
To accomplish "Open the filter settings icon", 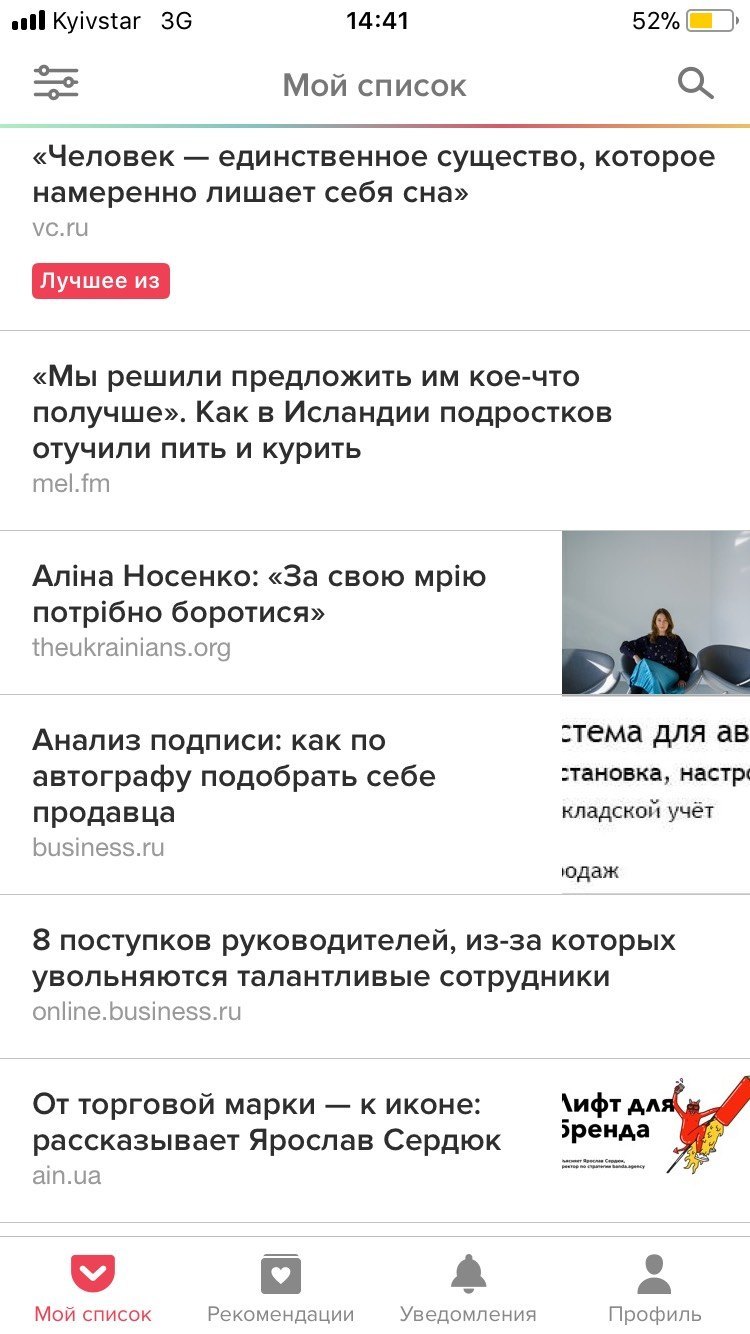I will click(x=55, y=83).
